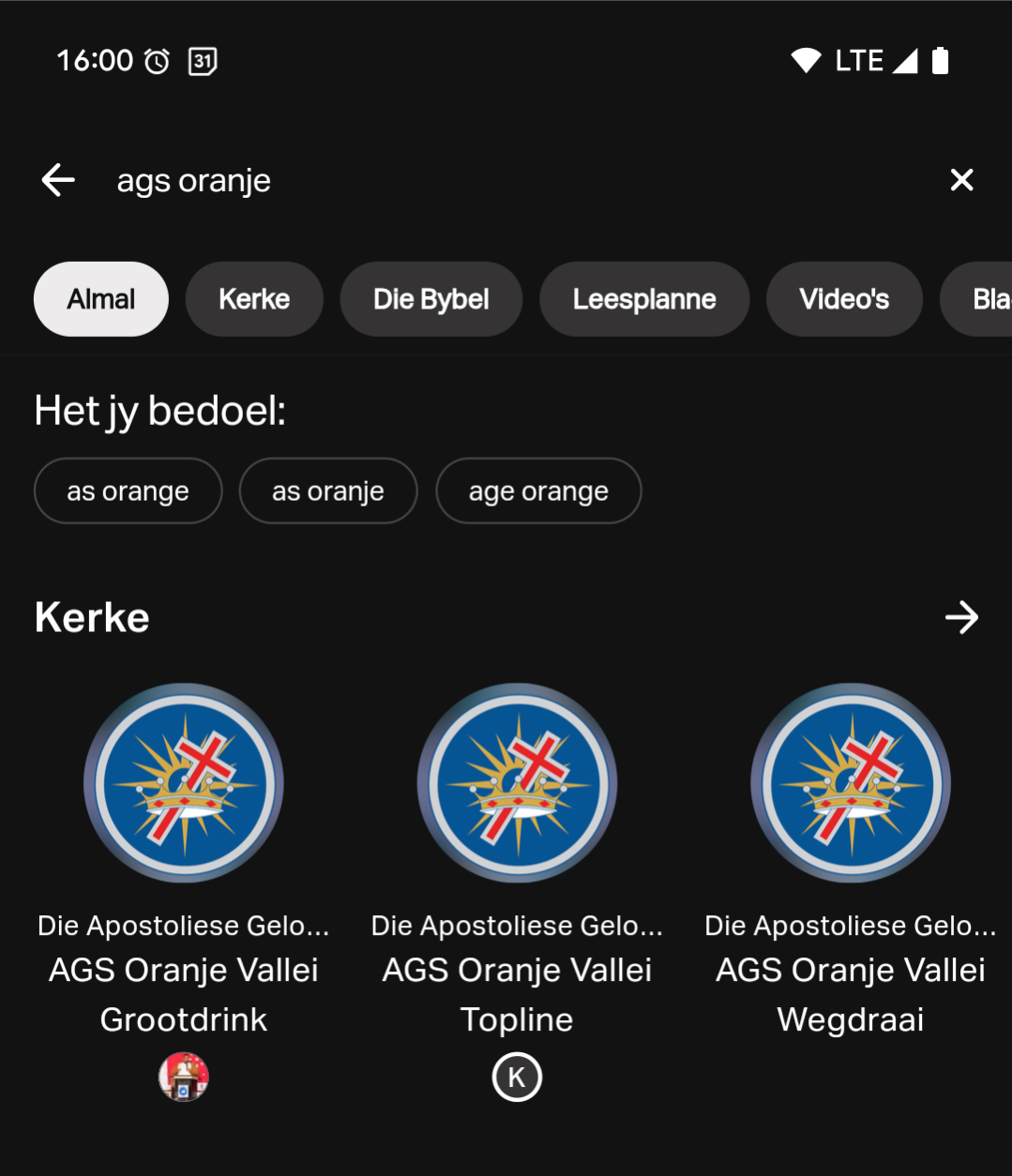Edit the 'ags oranje' search field
Image resolution: width=1012 pixels, height=1176 pixels.
[x=469, y=180]
